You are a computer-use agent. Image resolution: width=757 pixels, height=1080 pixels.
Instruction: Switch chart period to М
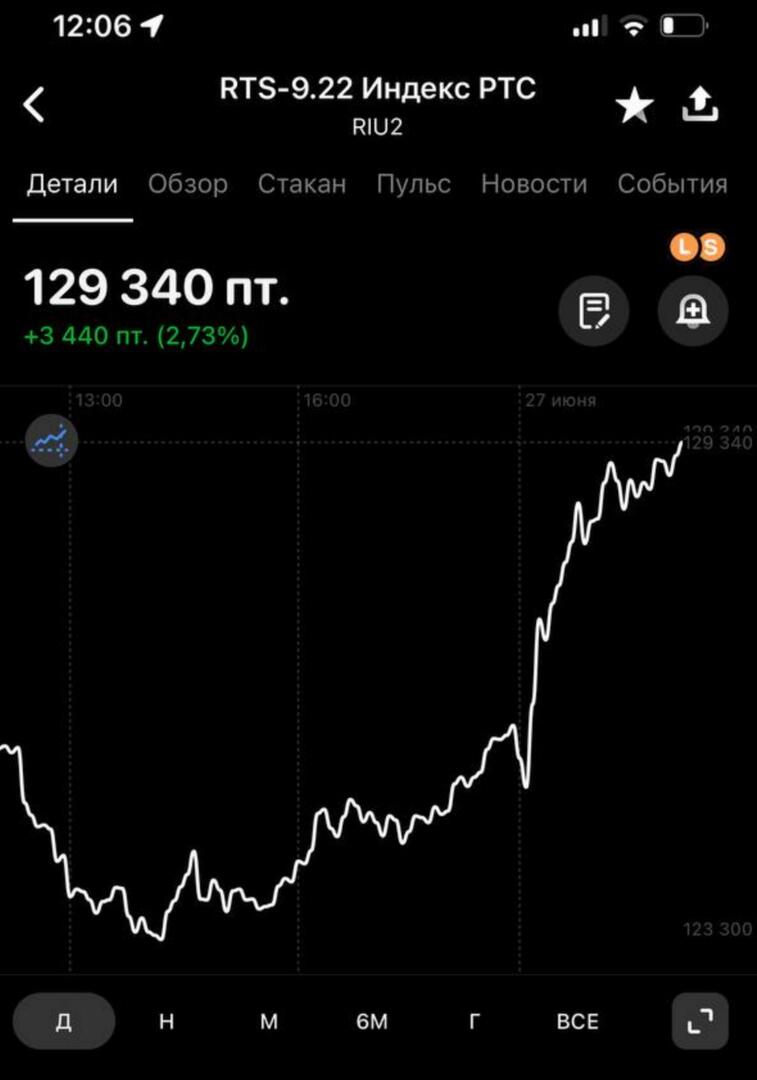pyautogui.click(x=269, y=1021)
